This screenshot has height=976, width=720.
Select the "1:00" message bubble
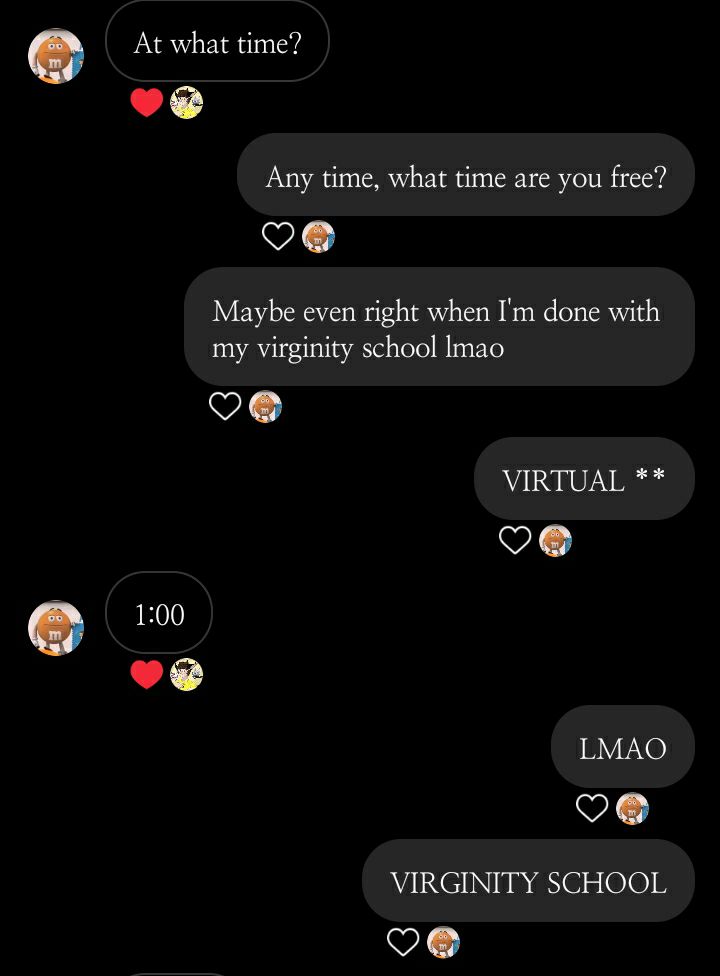coord(158,612)
